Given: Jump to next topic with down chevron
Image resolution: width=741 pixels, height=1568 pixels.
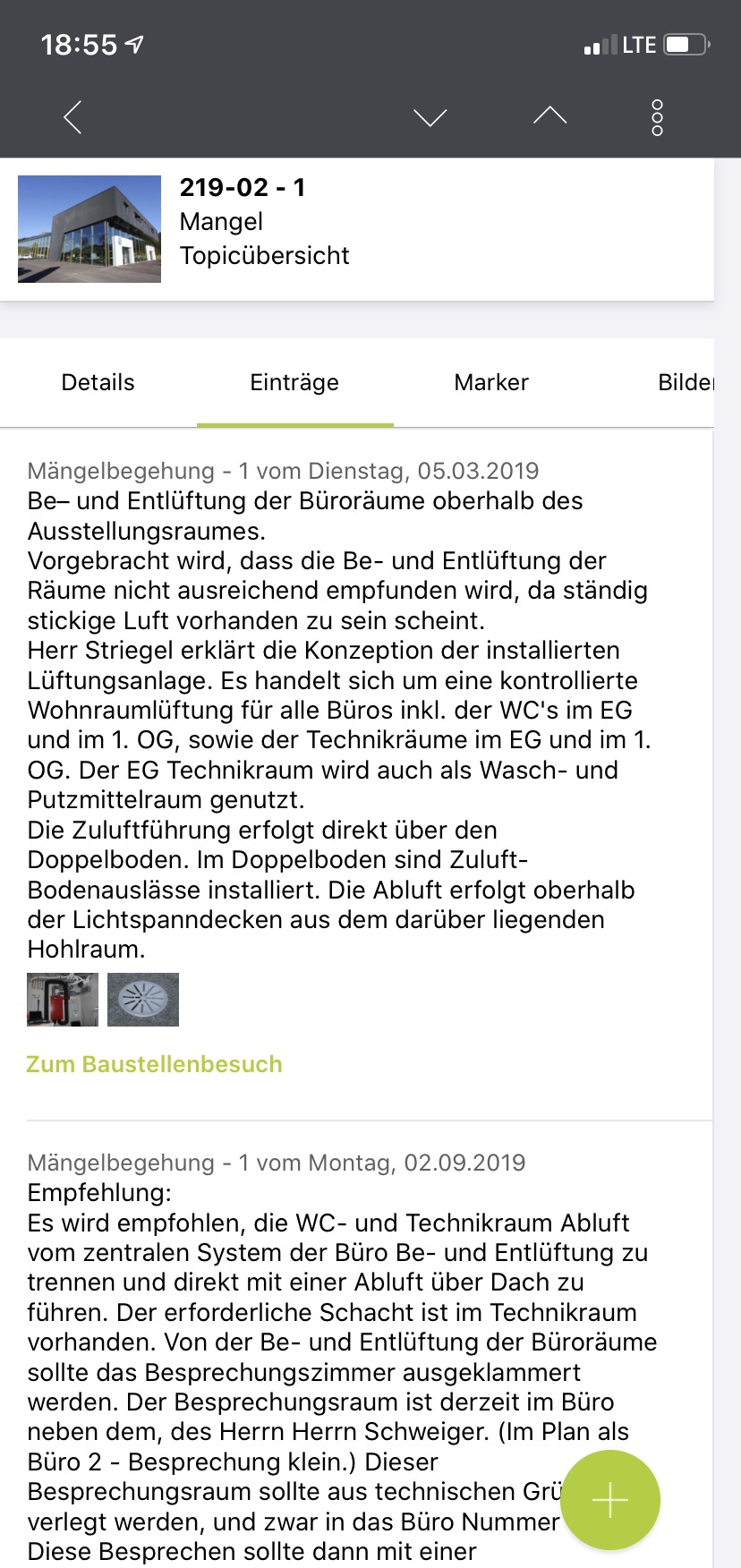Looking at the screenshot, I should tap(430, 117).
